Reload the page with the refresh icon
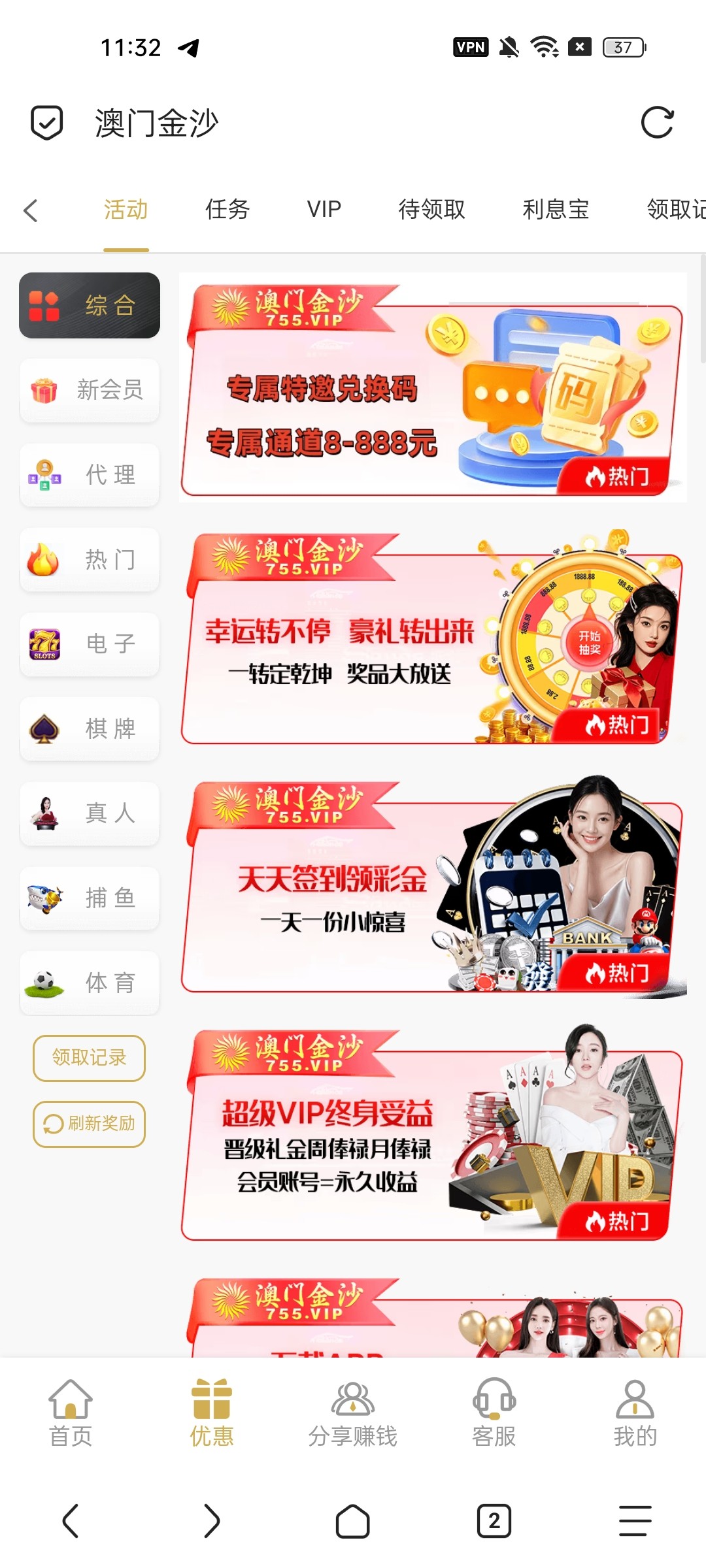This screenshot has width=706, height=1568. [657, 123]
